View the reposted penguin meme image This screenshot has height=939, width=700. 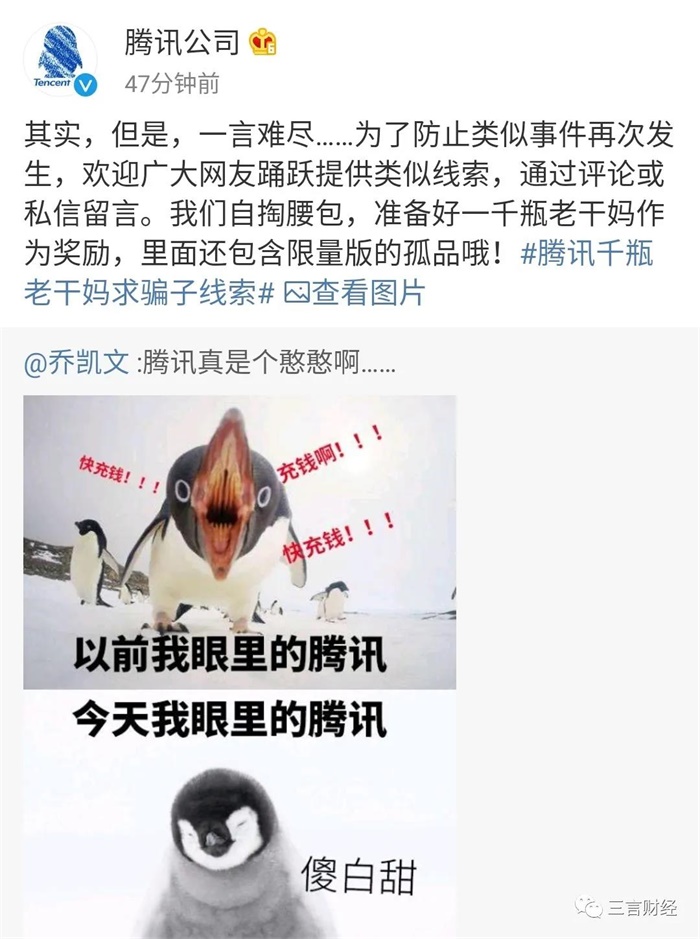pos(239,660)
